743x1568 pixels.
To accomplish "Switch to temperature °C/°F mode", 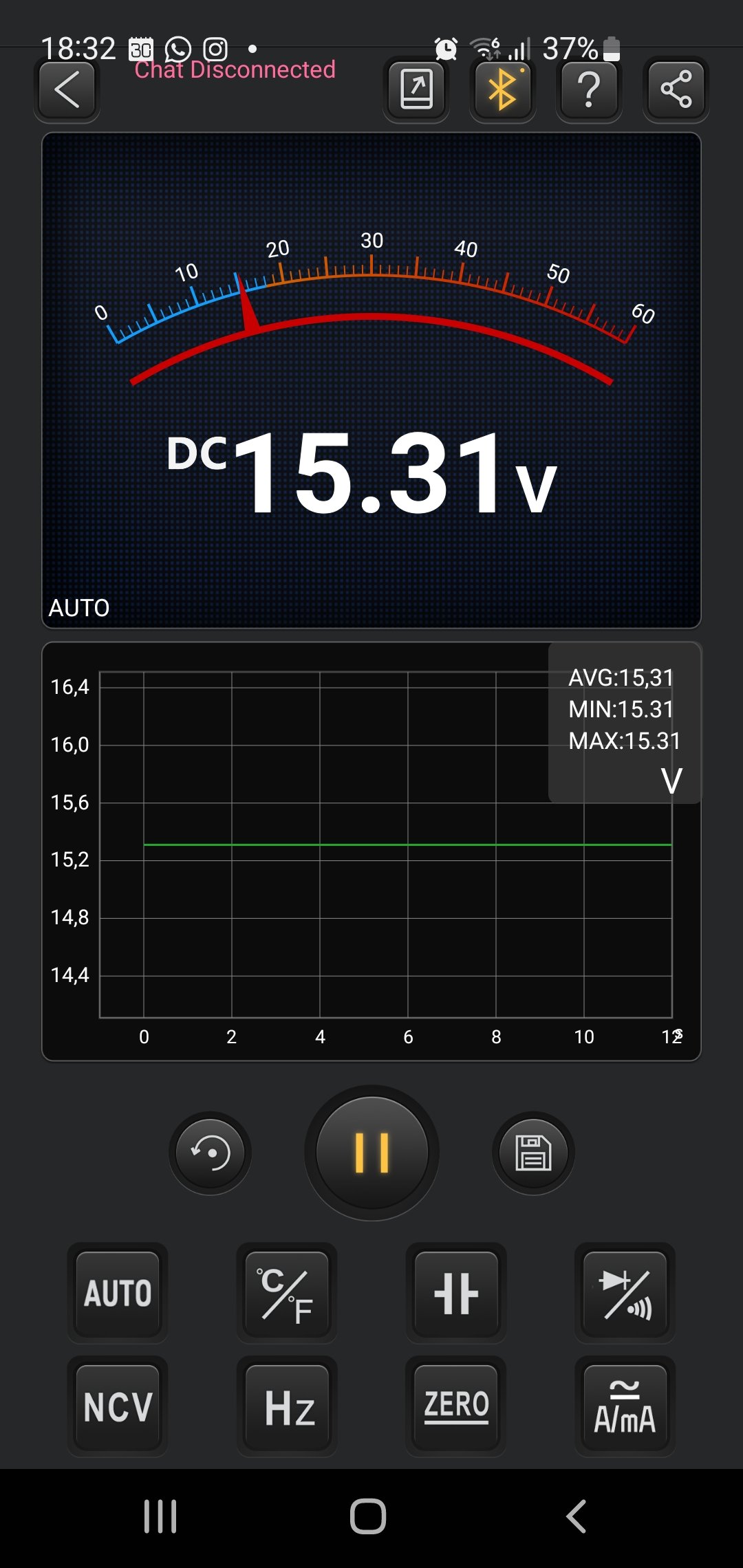I will (287, 1293).
